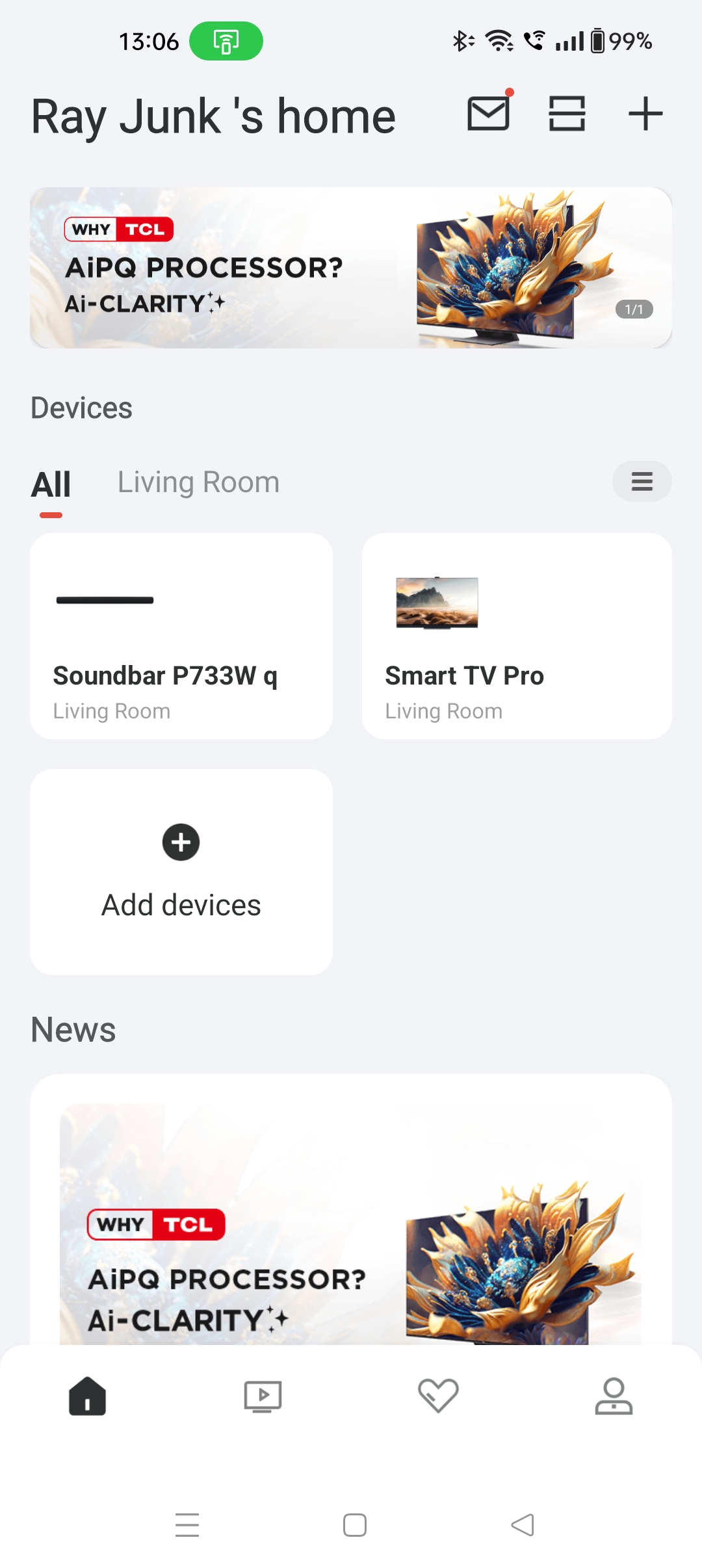
Task: Open the messages envelope icon
Action: pos(489,114)
